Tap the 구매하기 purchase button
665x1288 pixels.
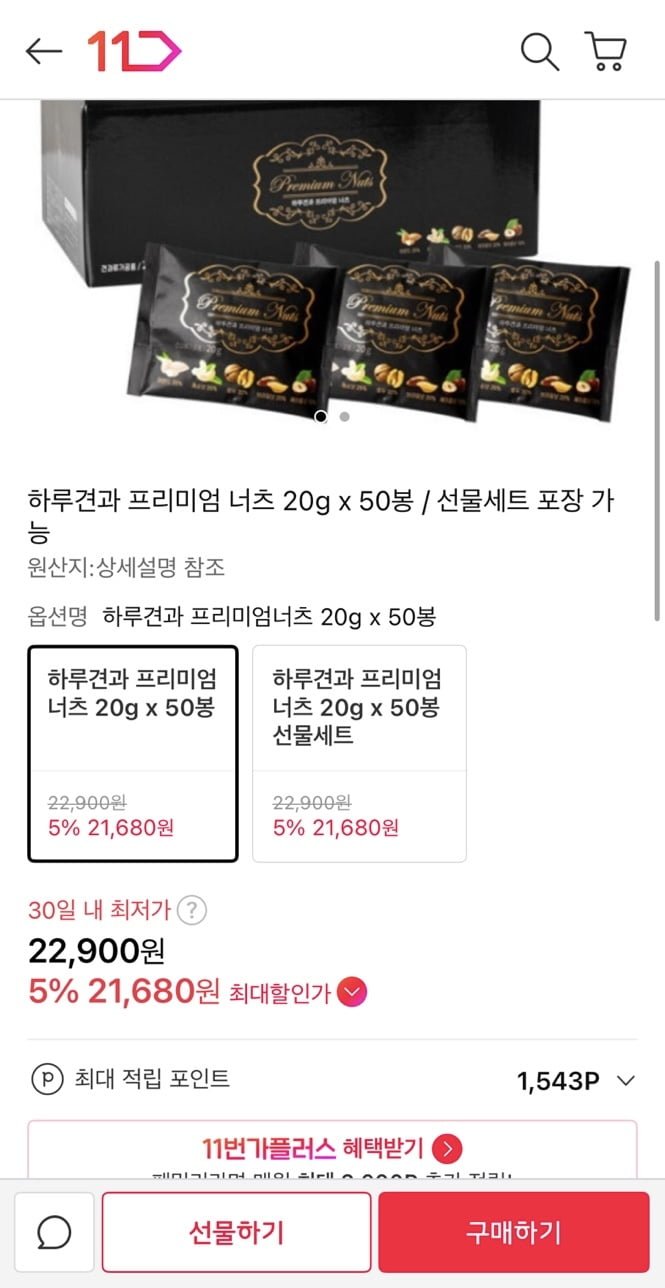(513, 1232)
